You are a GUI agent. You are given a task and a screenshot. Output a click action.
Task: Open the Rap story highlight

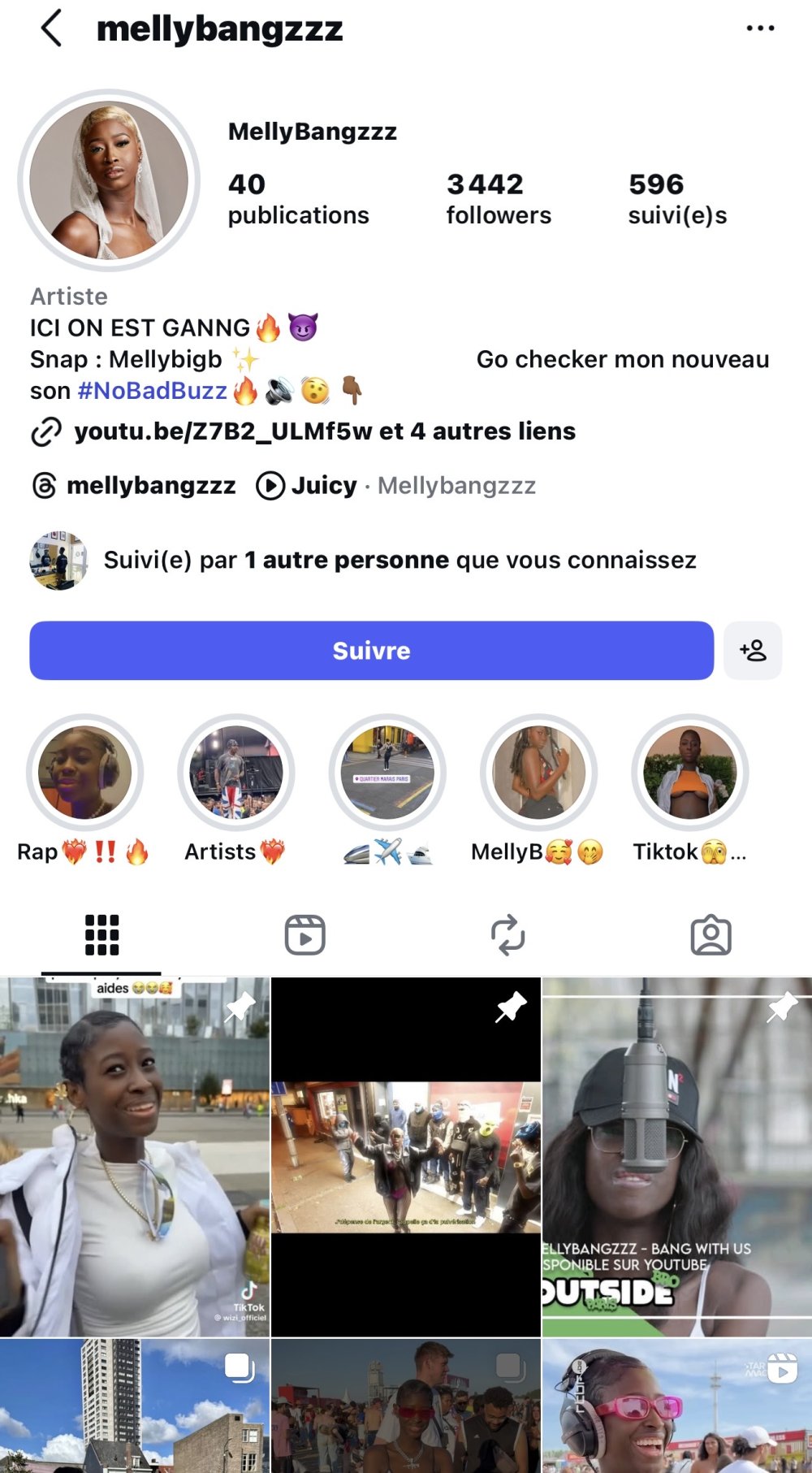tap(84, 773)
